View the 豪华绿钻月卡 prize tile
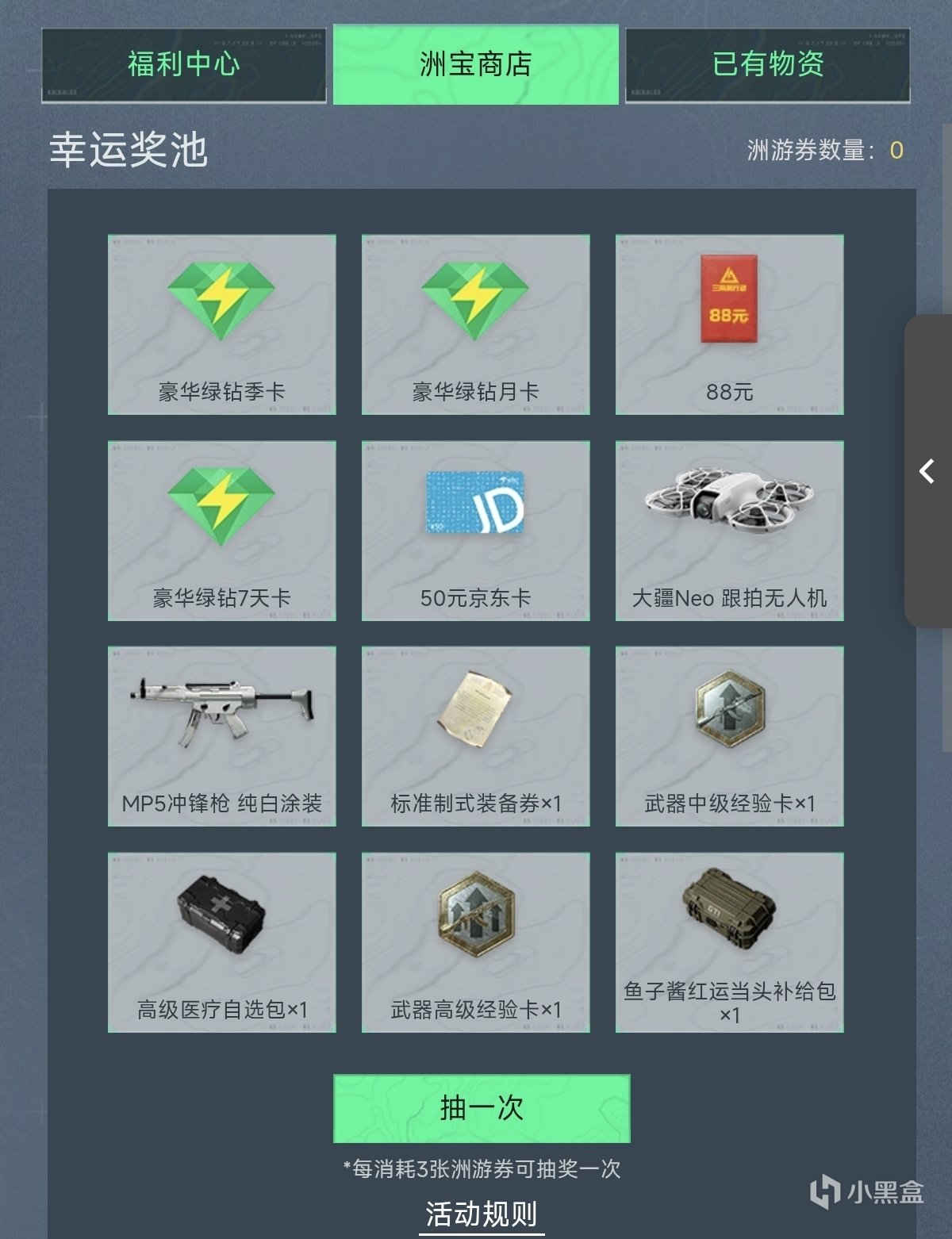Viewport: 952px width, 1239px height. pyautogui.click(x=476, y=324)
